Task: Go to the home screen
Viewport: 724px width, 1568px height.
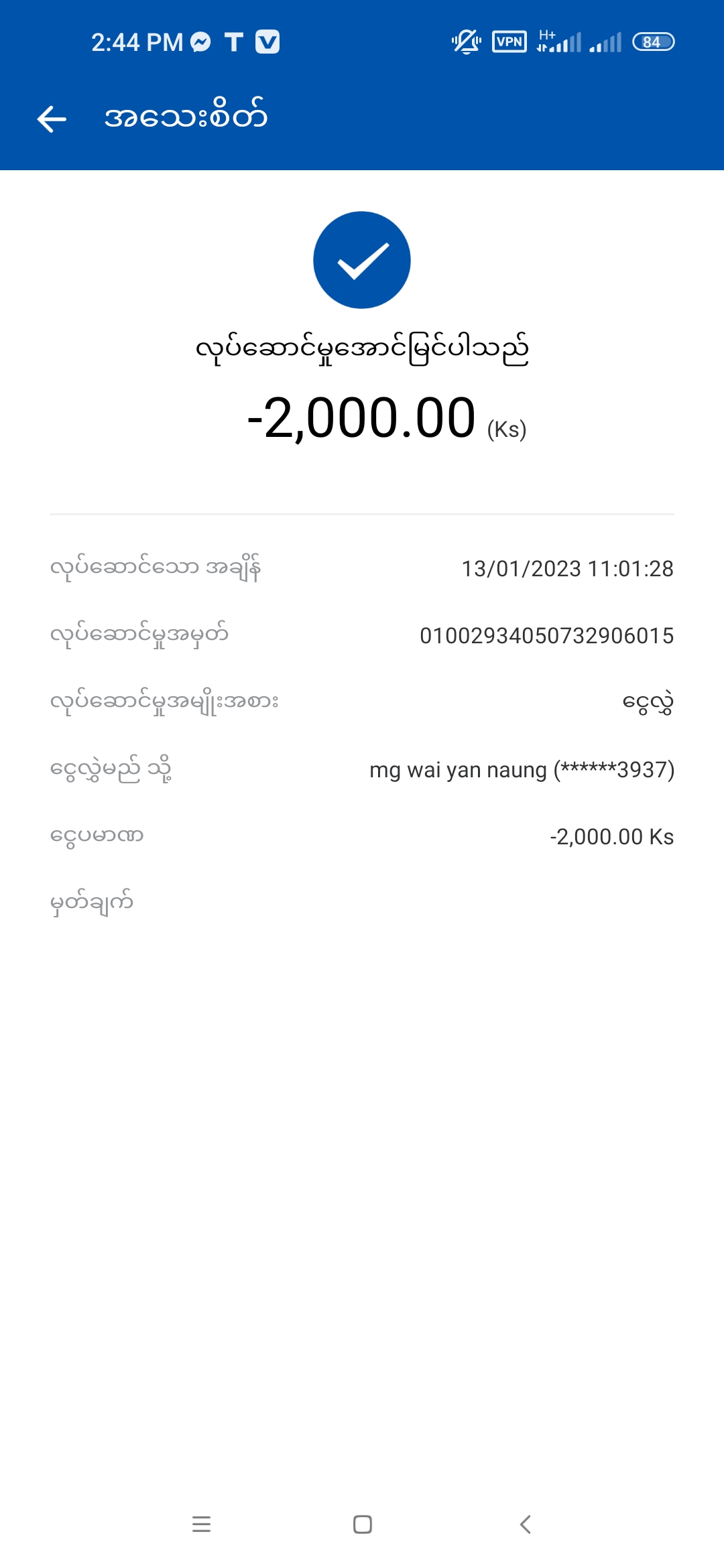Action: 363,1524
